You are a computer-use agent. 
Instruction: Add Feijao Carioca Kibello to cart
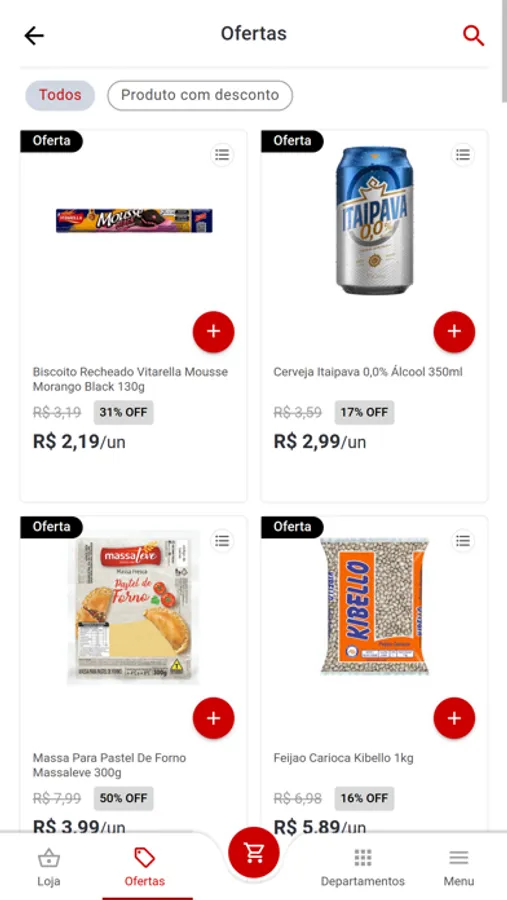point(454,718)
